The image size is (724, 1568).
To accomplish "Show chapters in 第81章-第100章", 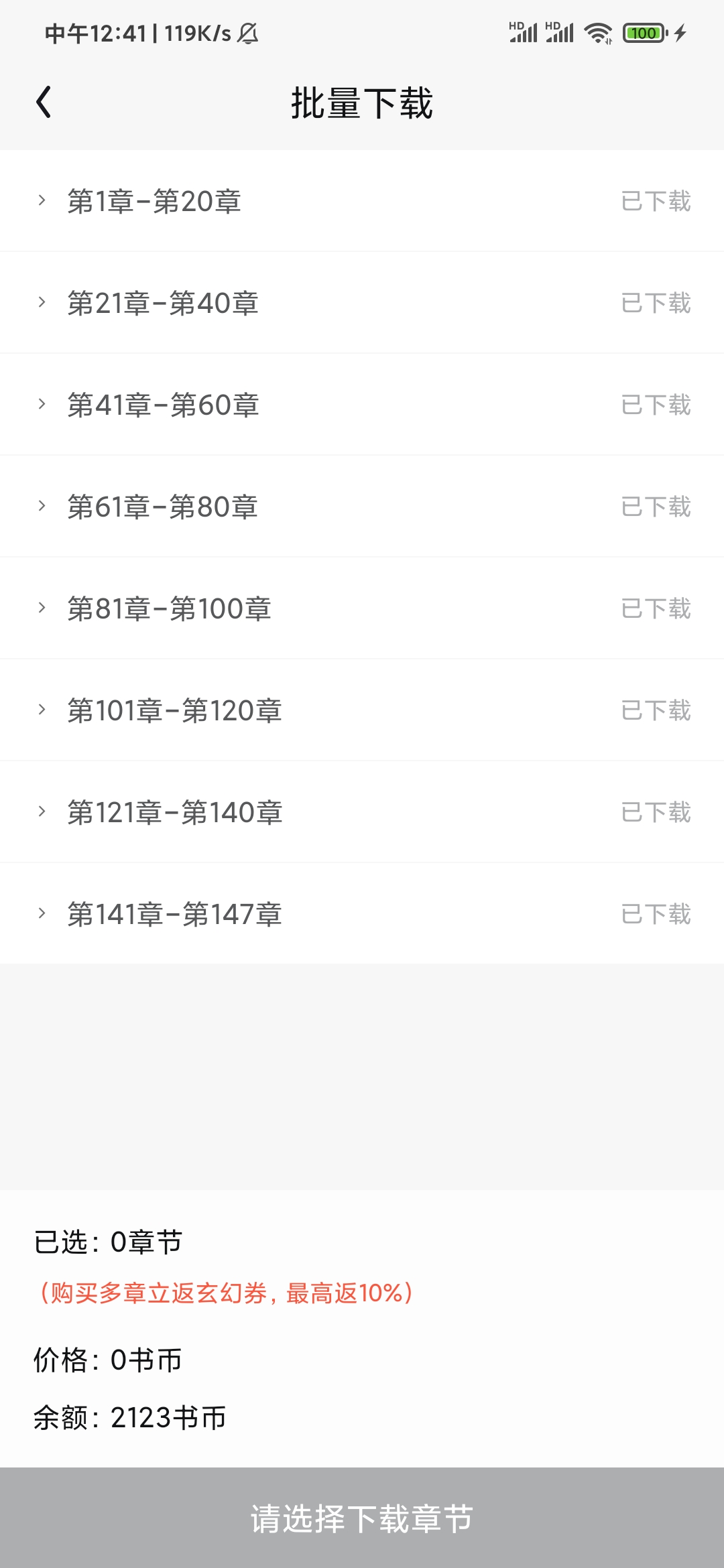I will click(362, 608).
